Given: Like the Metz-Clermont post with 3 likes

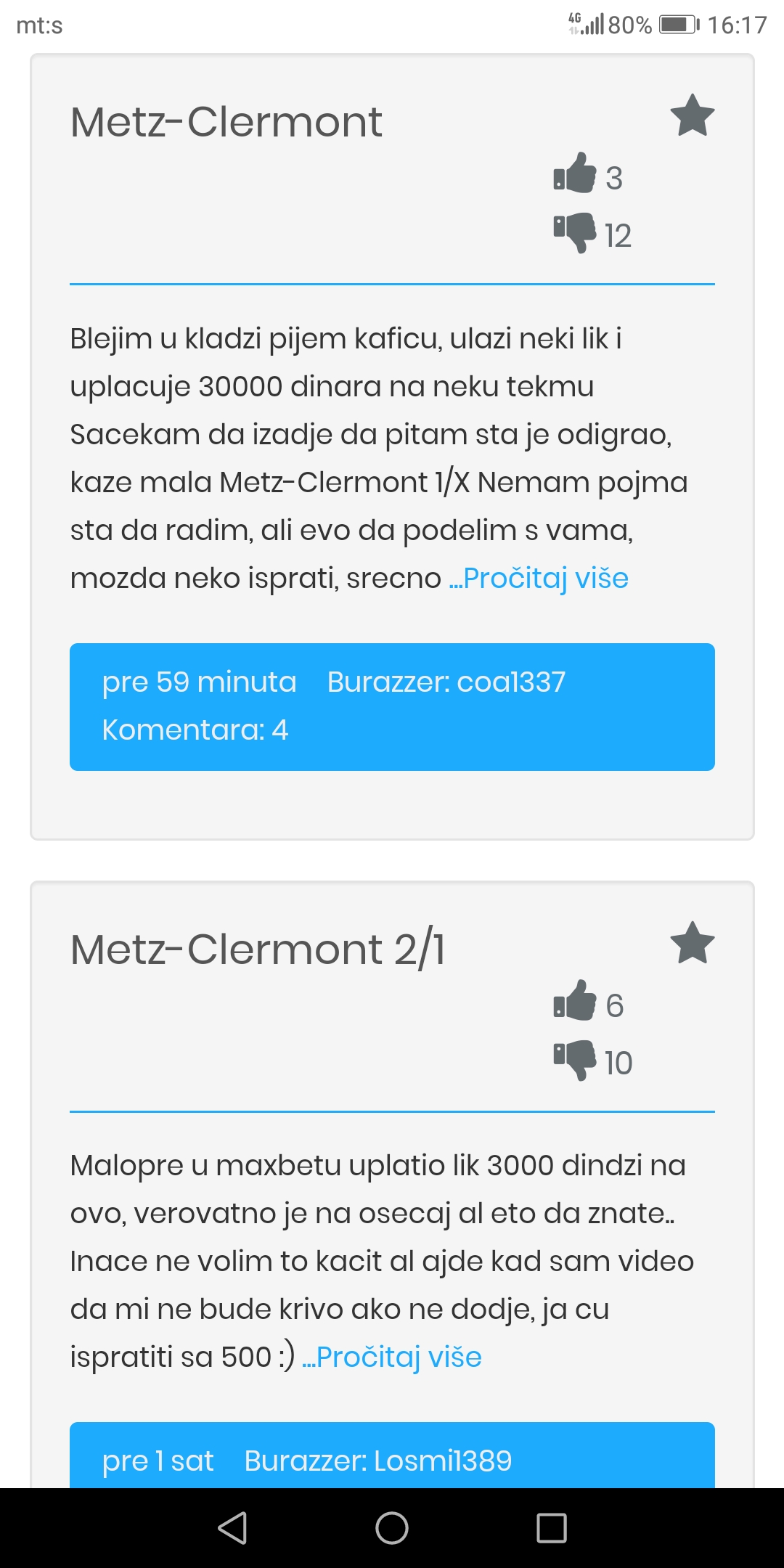Looking at the screenshot, I should pyautogui.click(x=575, y=173).
